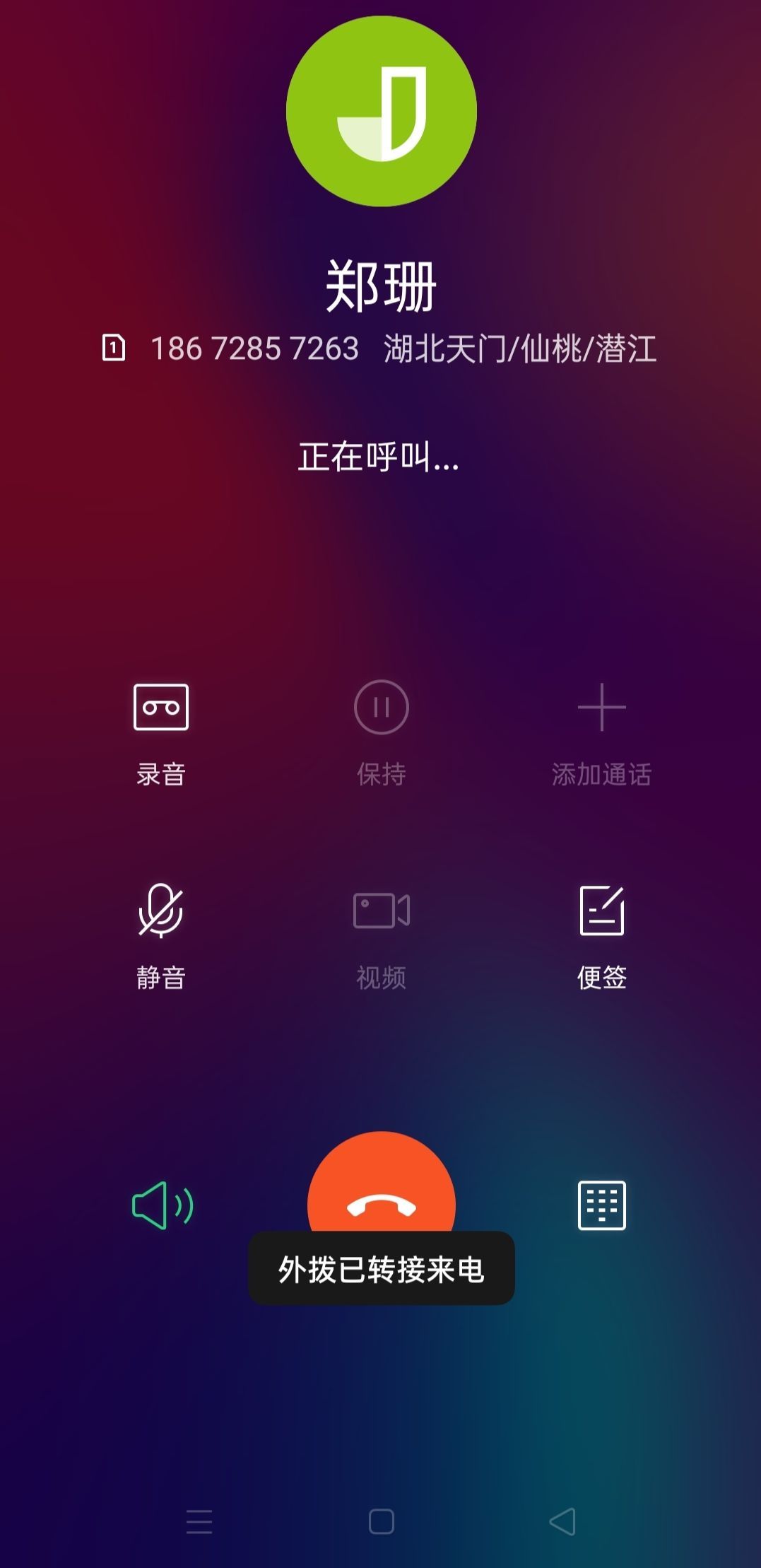Mute the microphone with 静音

tap(161, 937)
